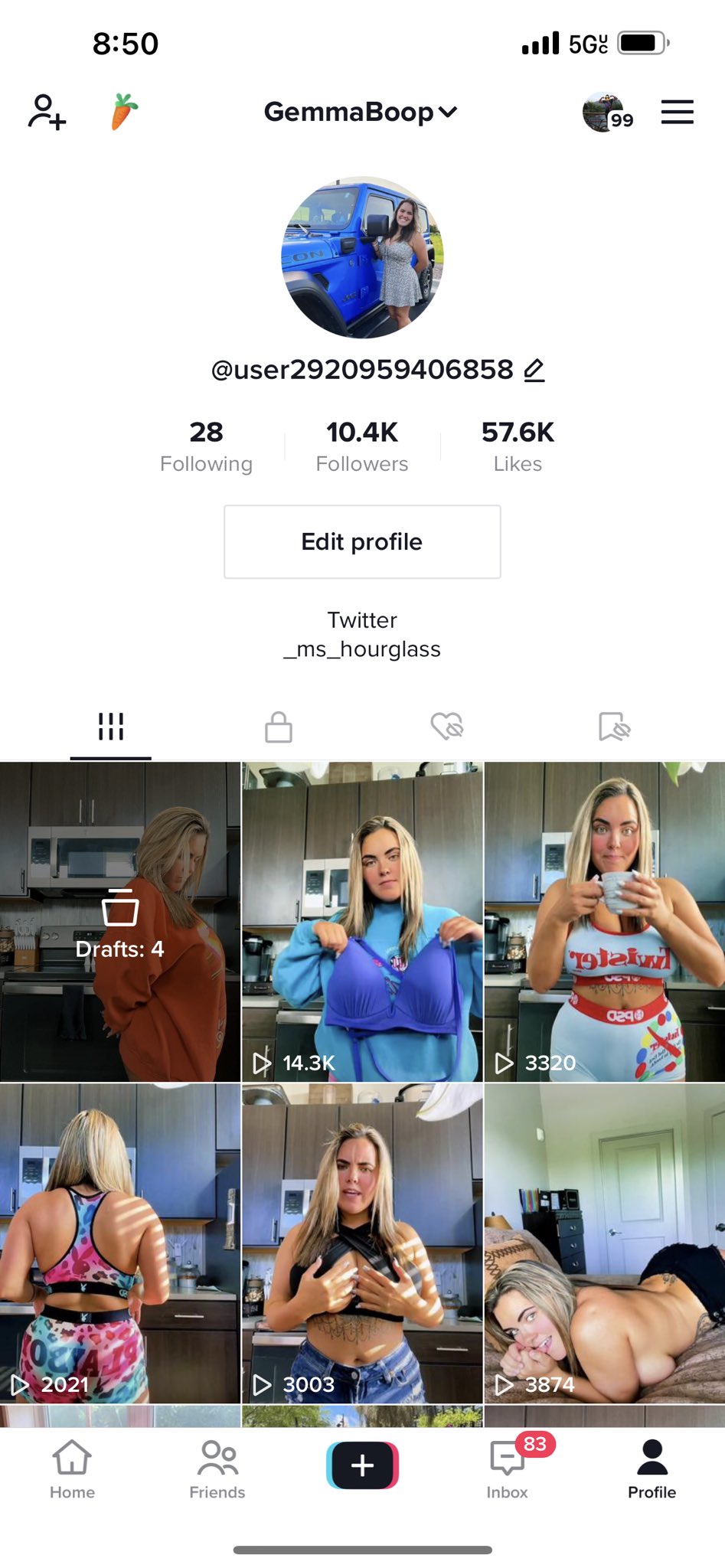
Task: View the 28 Following list
Action: point(206,447)
